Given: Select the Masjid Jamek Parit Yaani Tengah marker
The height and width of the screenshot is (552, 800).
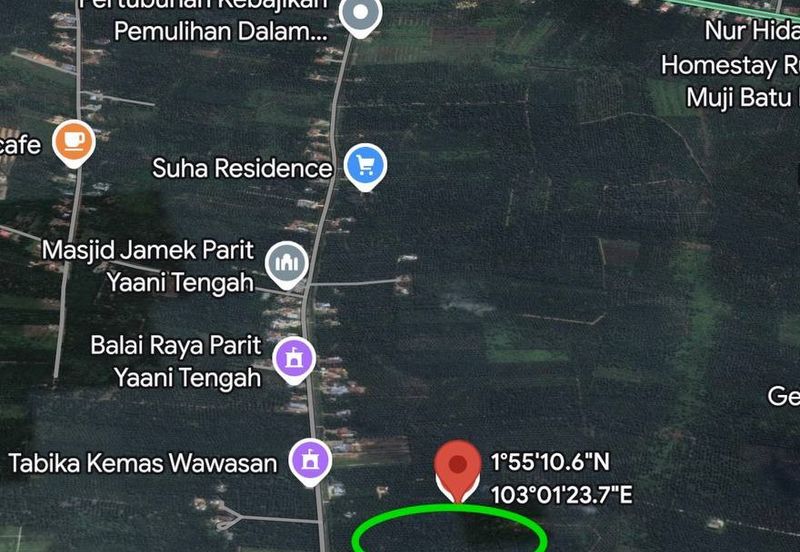Looking at the screenshot, I should [287, 264].
